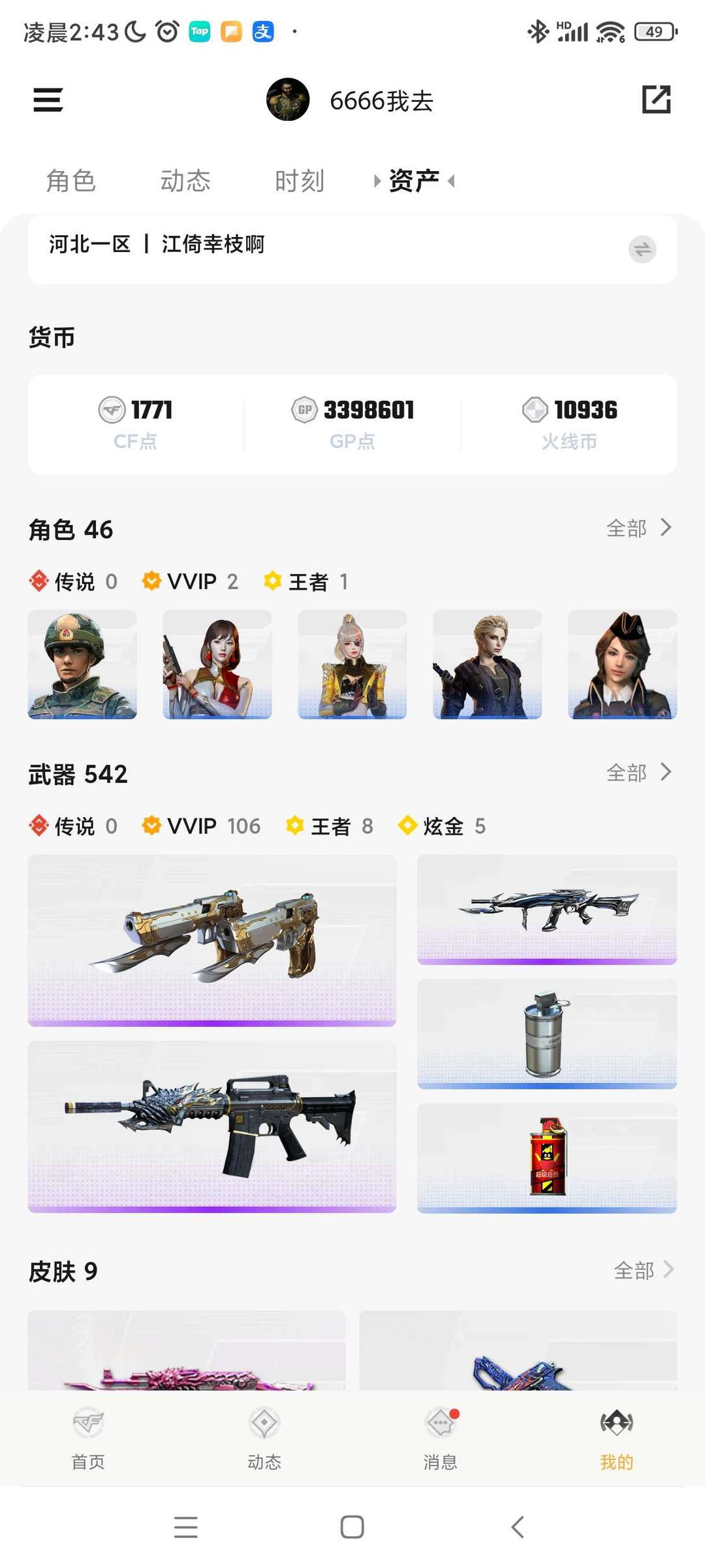Toggle the 王者 filter under 角色
Image resolution: width=705 pixels, height=1568 pixels.
(303, 581)
